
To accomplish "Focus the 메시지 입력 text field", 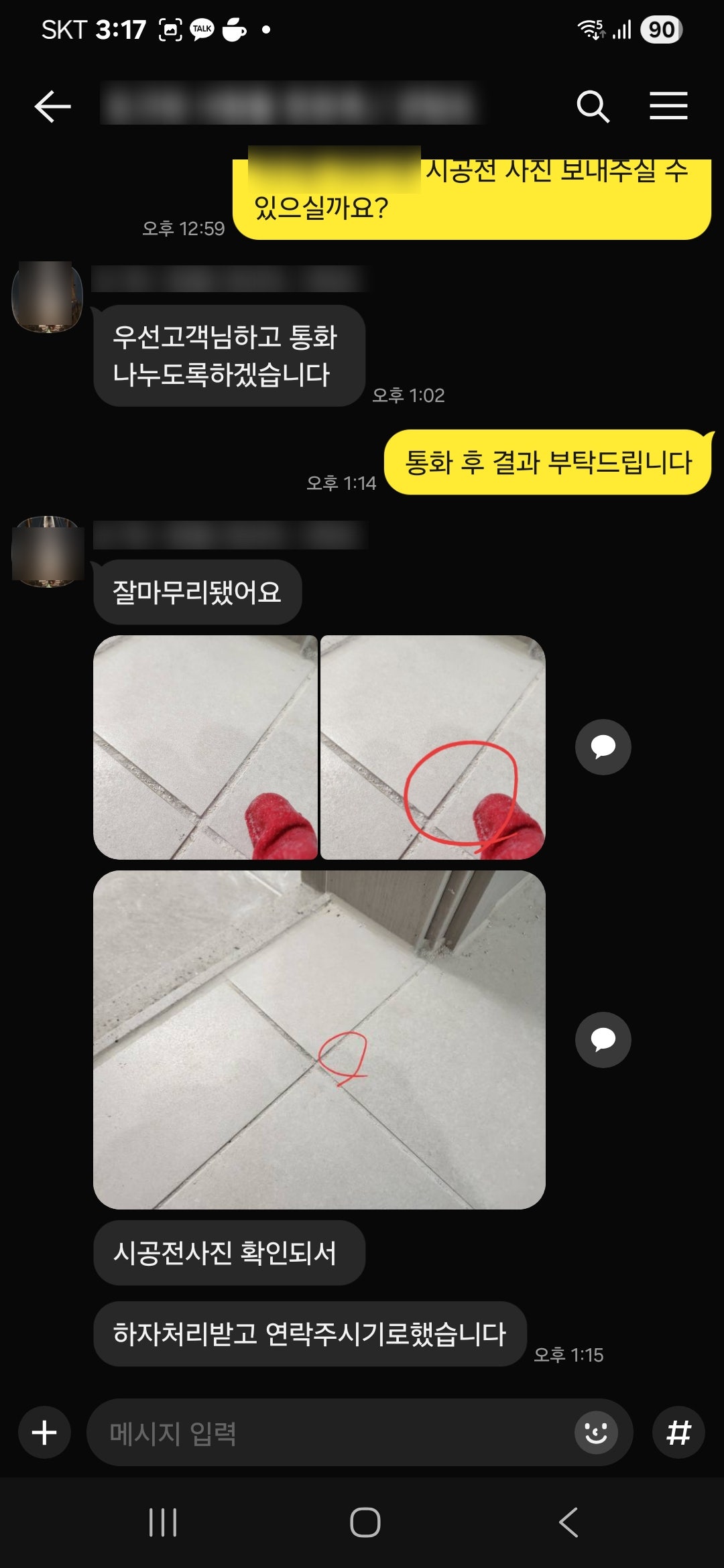I will pyautogui.click(x=328, y=1433).
